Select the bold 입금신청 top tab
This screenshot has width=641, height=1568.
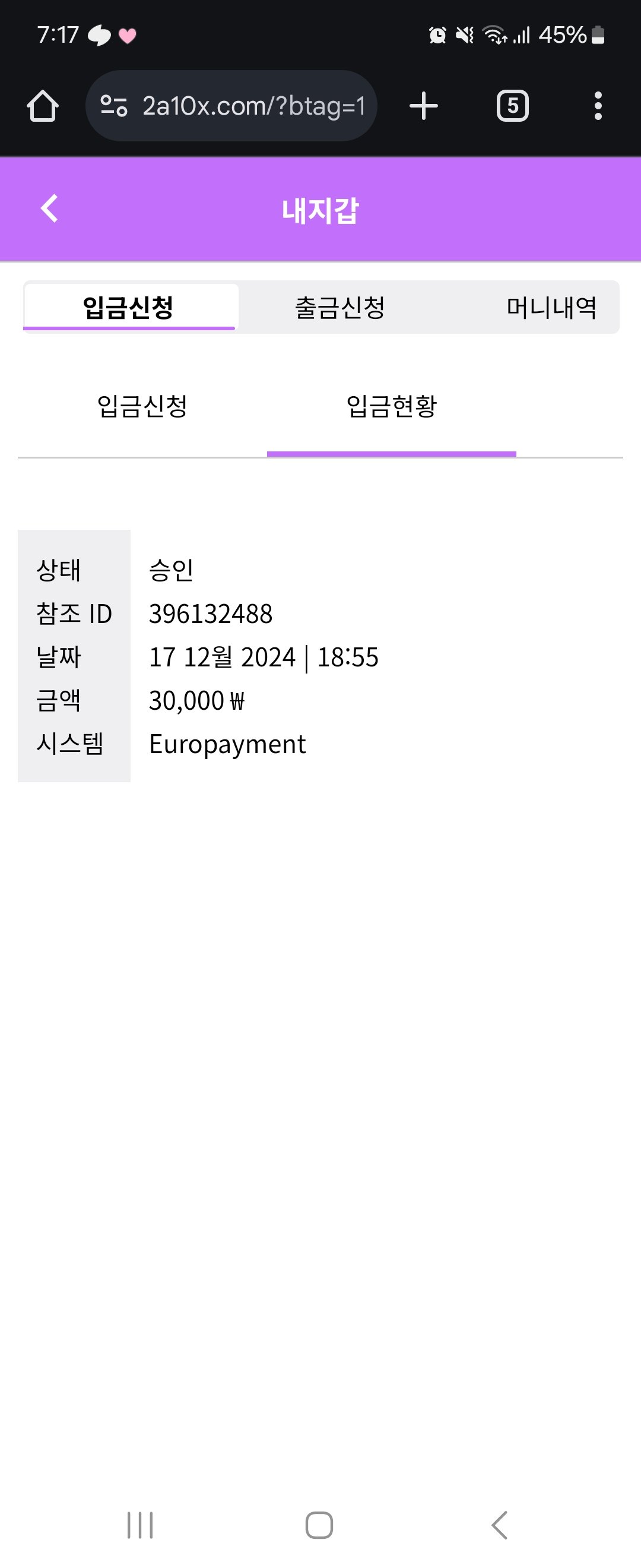[128, 308]
